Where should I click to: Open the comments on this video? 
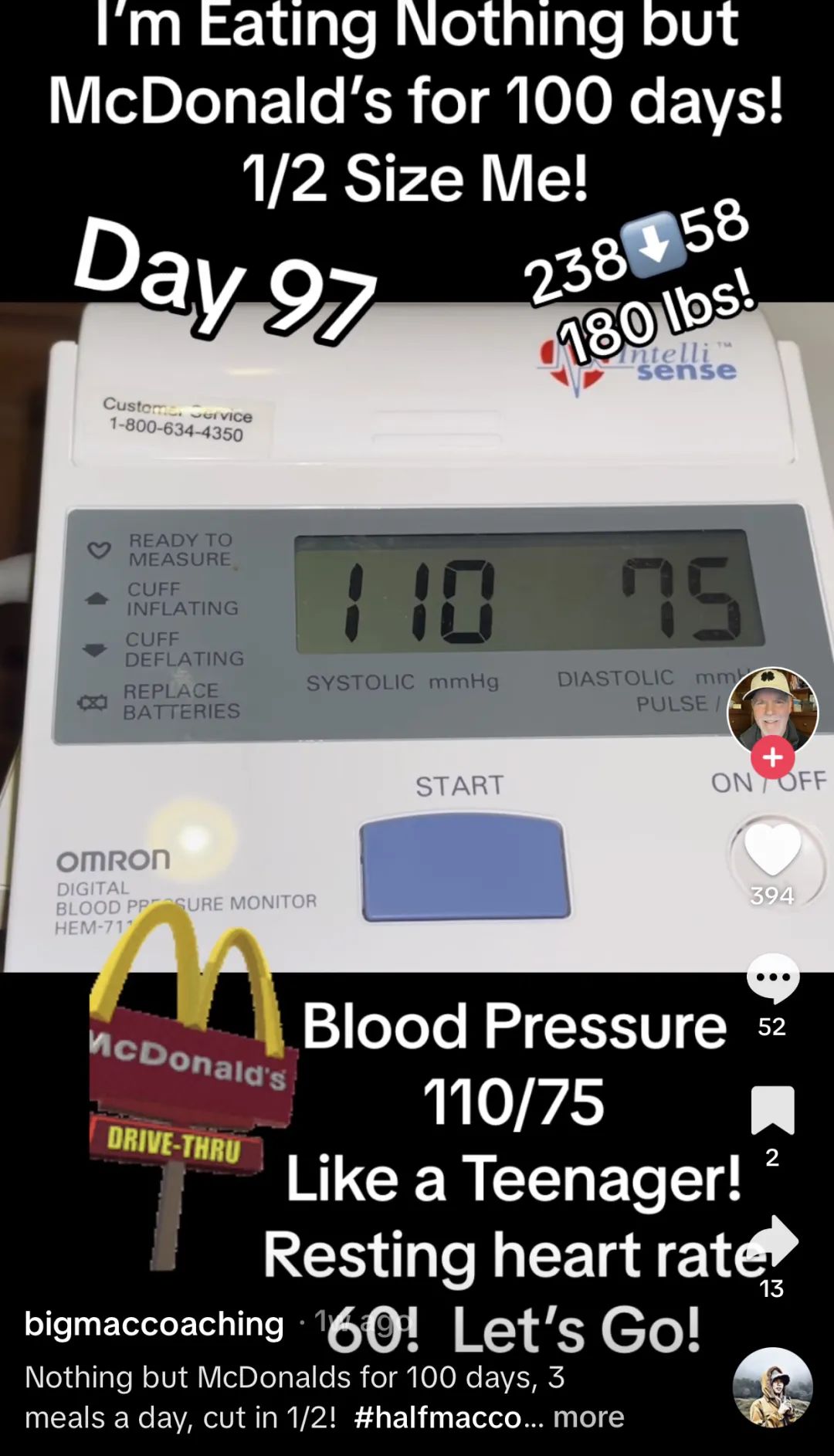click(x=772, y=978)
